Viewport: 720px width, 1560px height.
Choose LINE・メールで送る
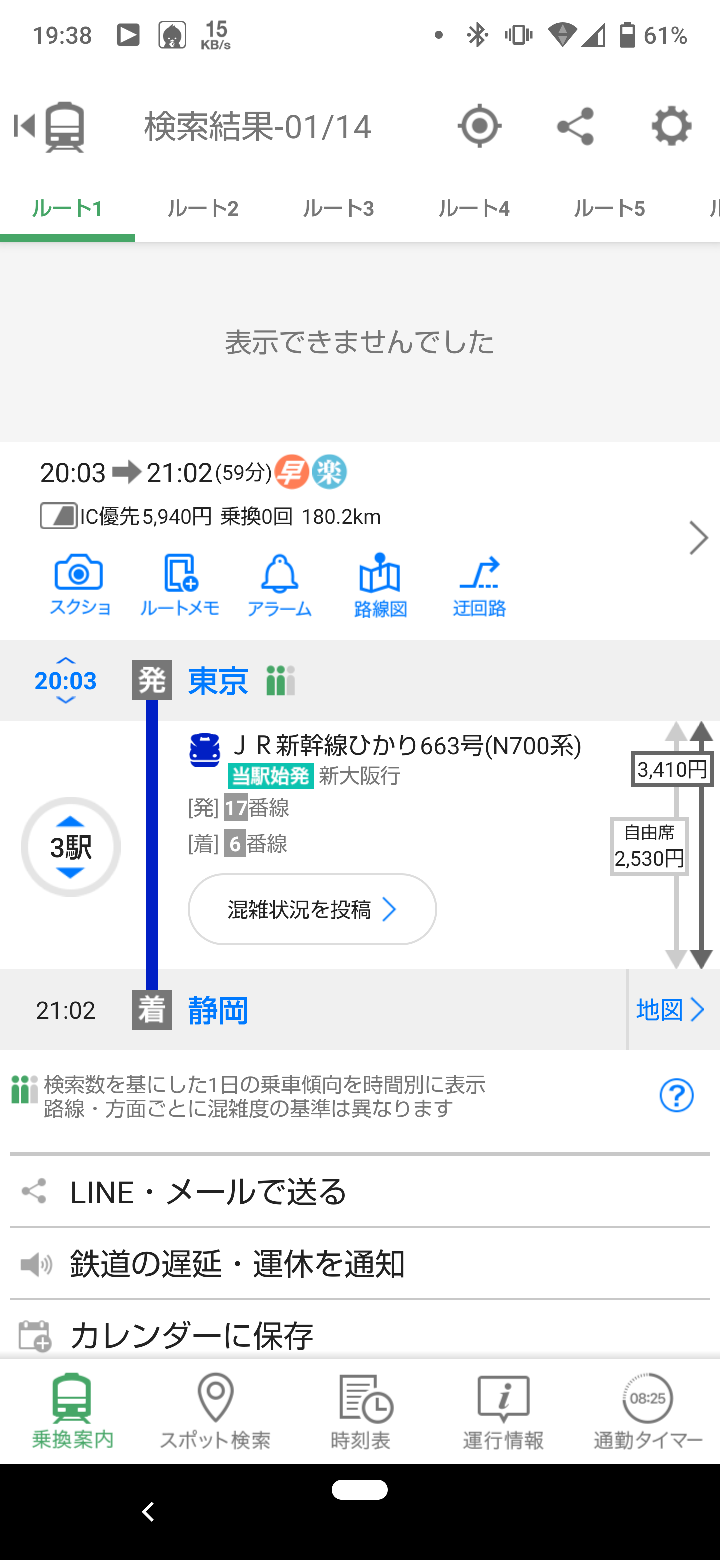(360, 1192)
